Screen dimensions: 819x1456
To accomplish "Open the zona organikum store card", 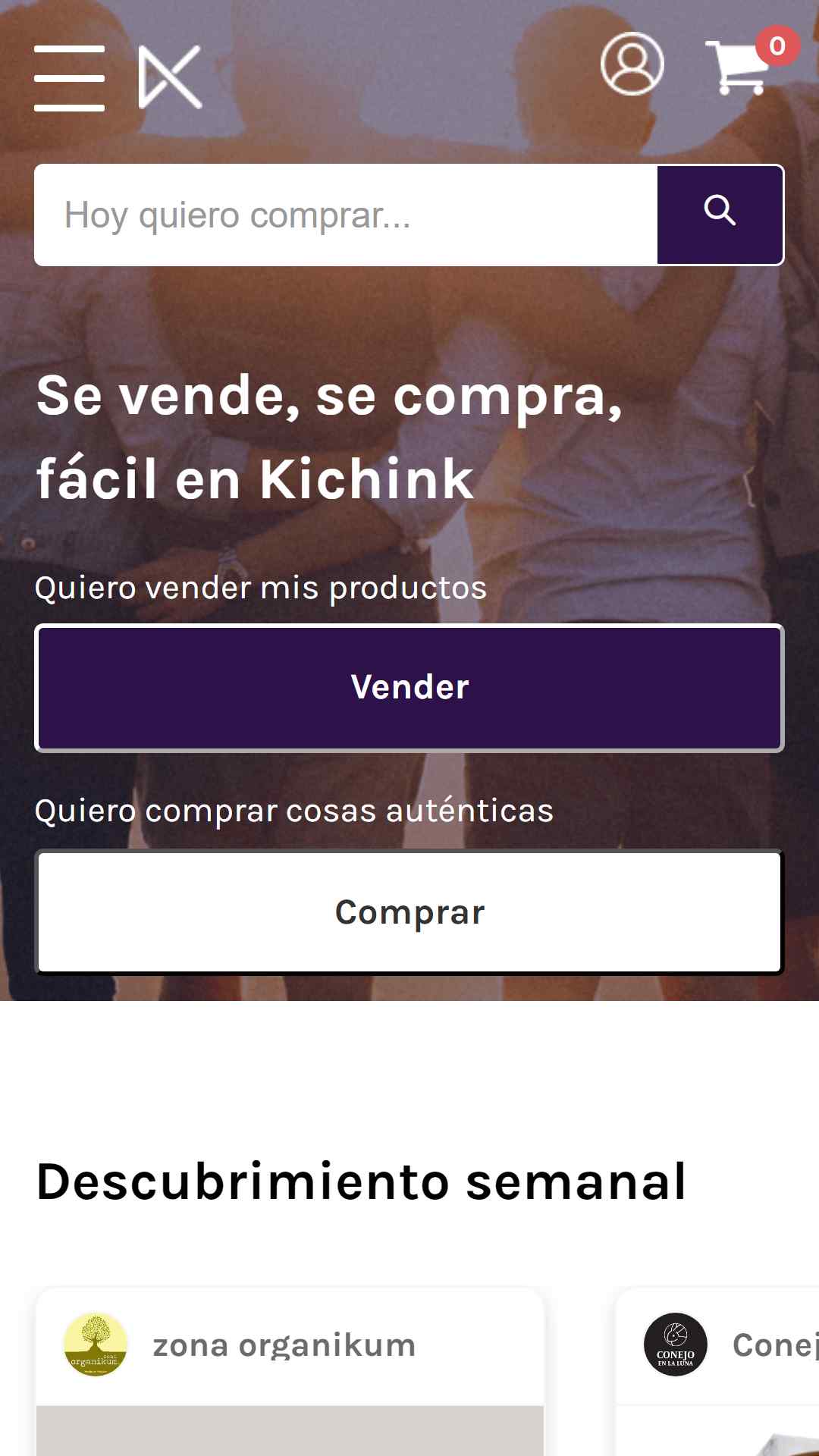I will tap(290, 1371).
